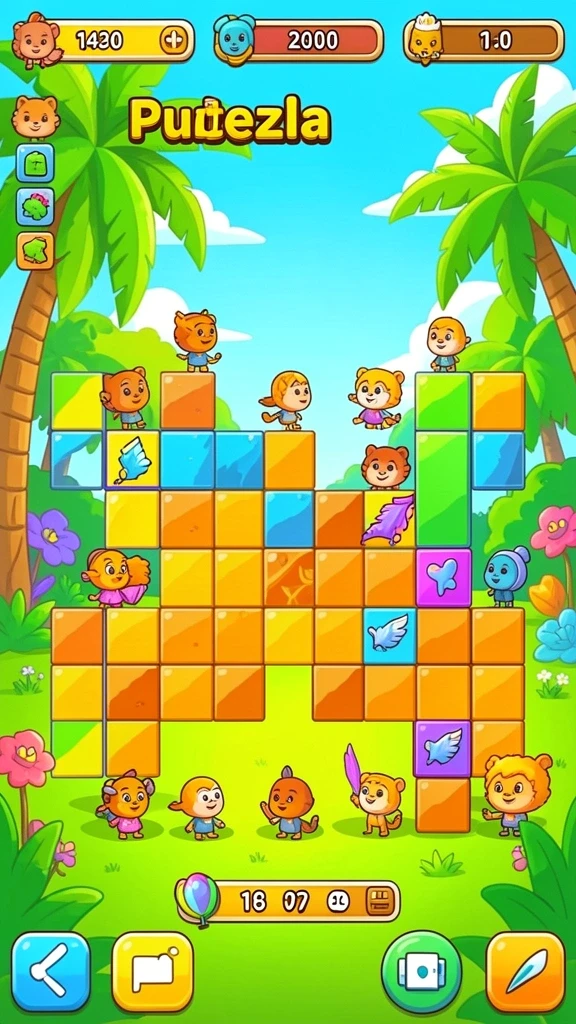This screenshot has height=1024, width=576.
Task: Tap the purple tile with the white wing
Action: (x=442, y=748)
